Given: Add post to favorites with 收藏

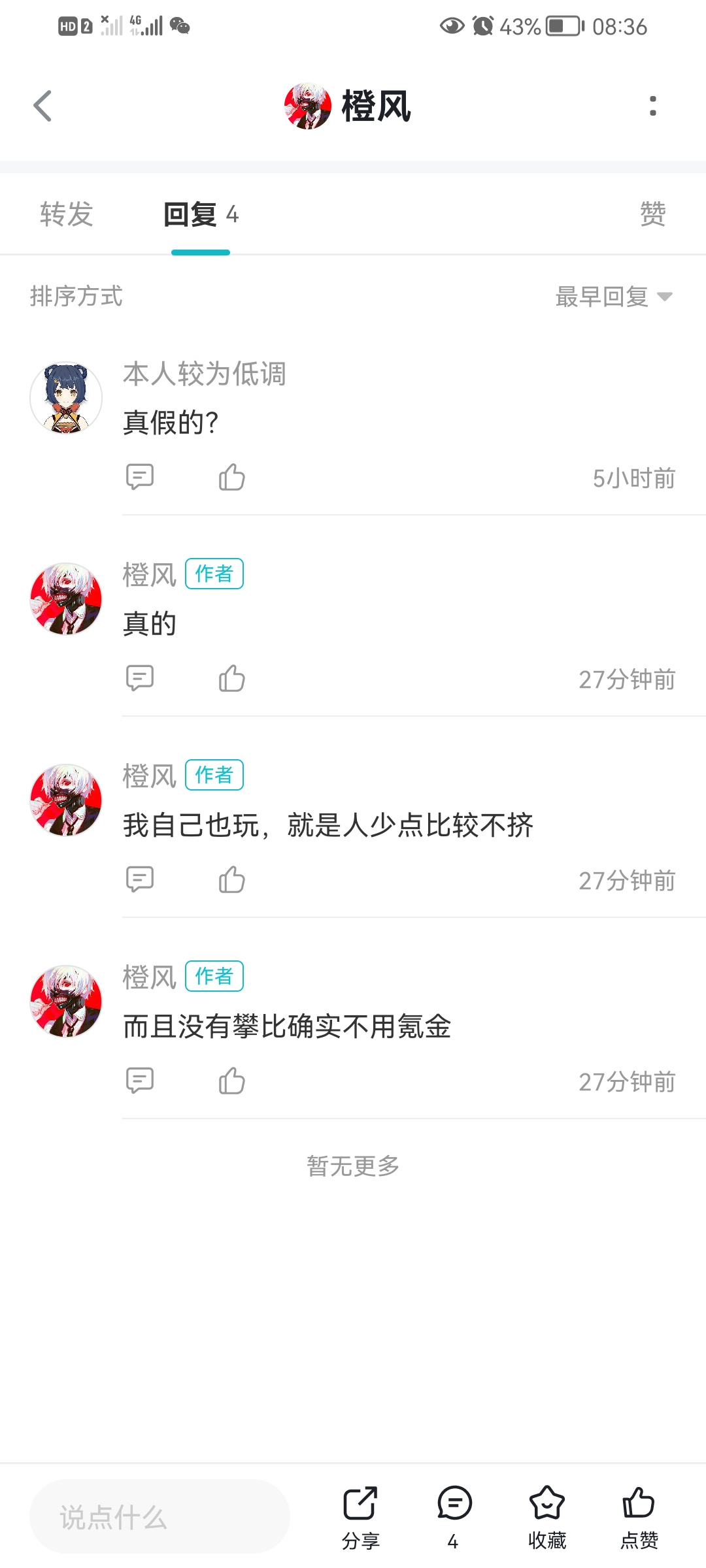Looking at the screenshot, I should [x=547, y=1517].
